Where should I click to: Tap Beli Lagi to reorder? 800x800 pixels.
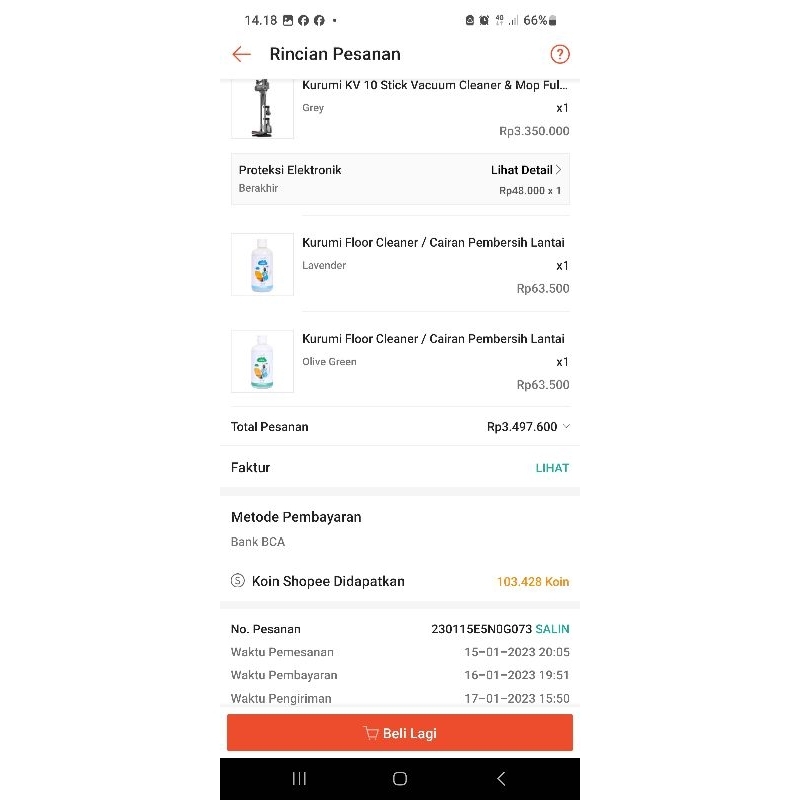400,733
